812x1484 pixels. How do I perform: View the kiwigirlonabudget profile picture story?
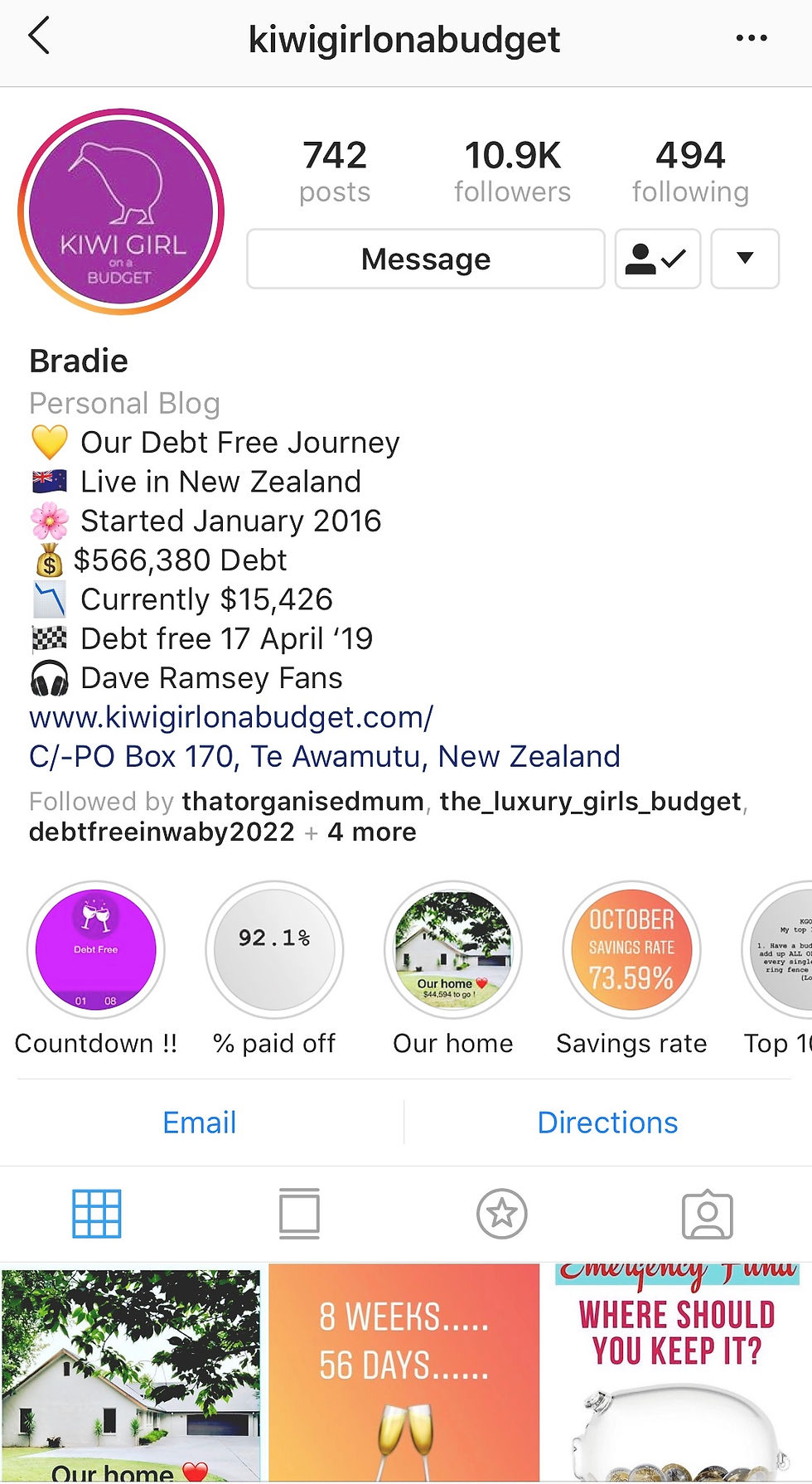pos(121,212)
